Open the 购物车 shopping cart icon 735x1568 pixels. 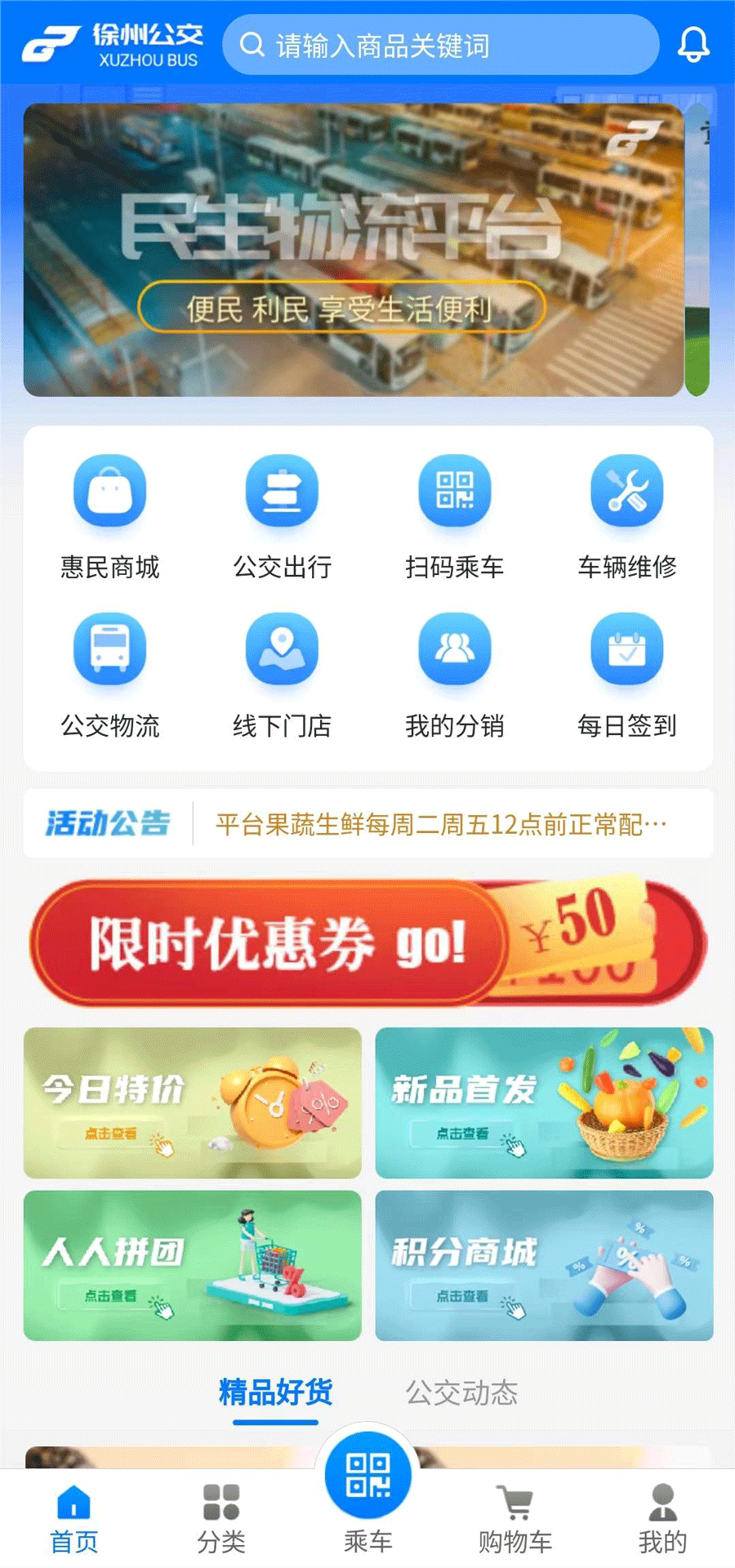point(516,1511)
